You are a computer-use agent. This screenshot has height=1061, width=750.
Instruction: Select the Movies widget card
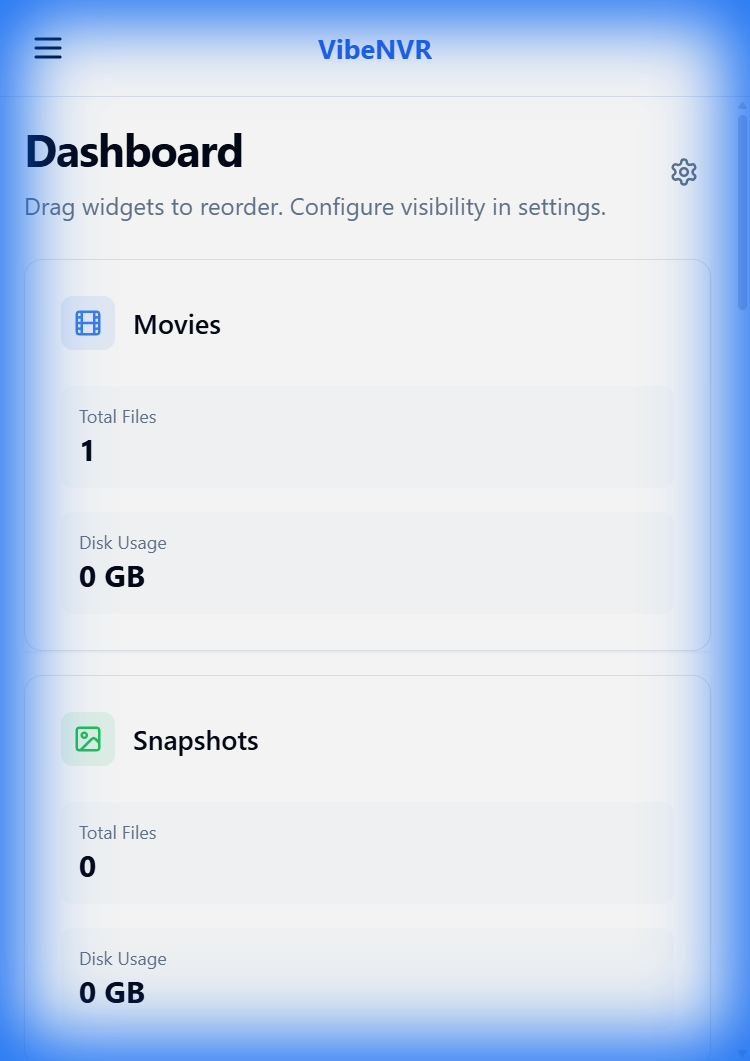click(x=367, y=324)
